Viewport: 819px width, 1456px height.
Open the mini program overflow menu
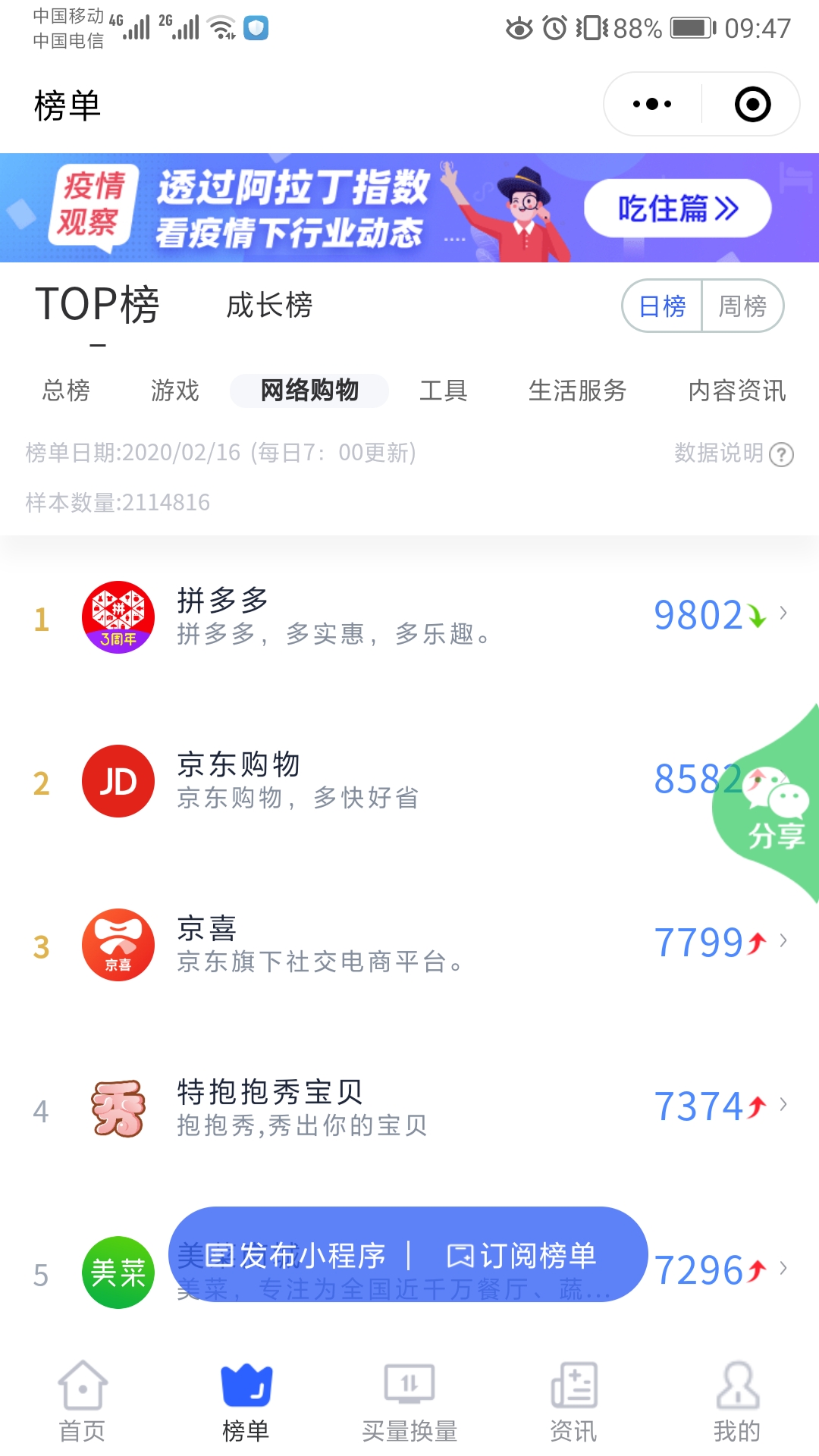coord(652,104)
